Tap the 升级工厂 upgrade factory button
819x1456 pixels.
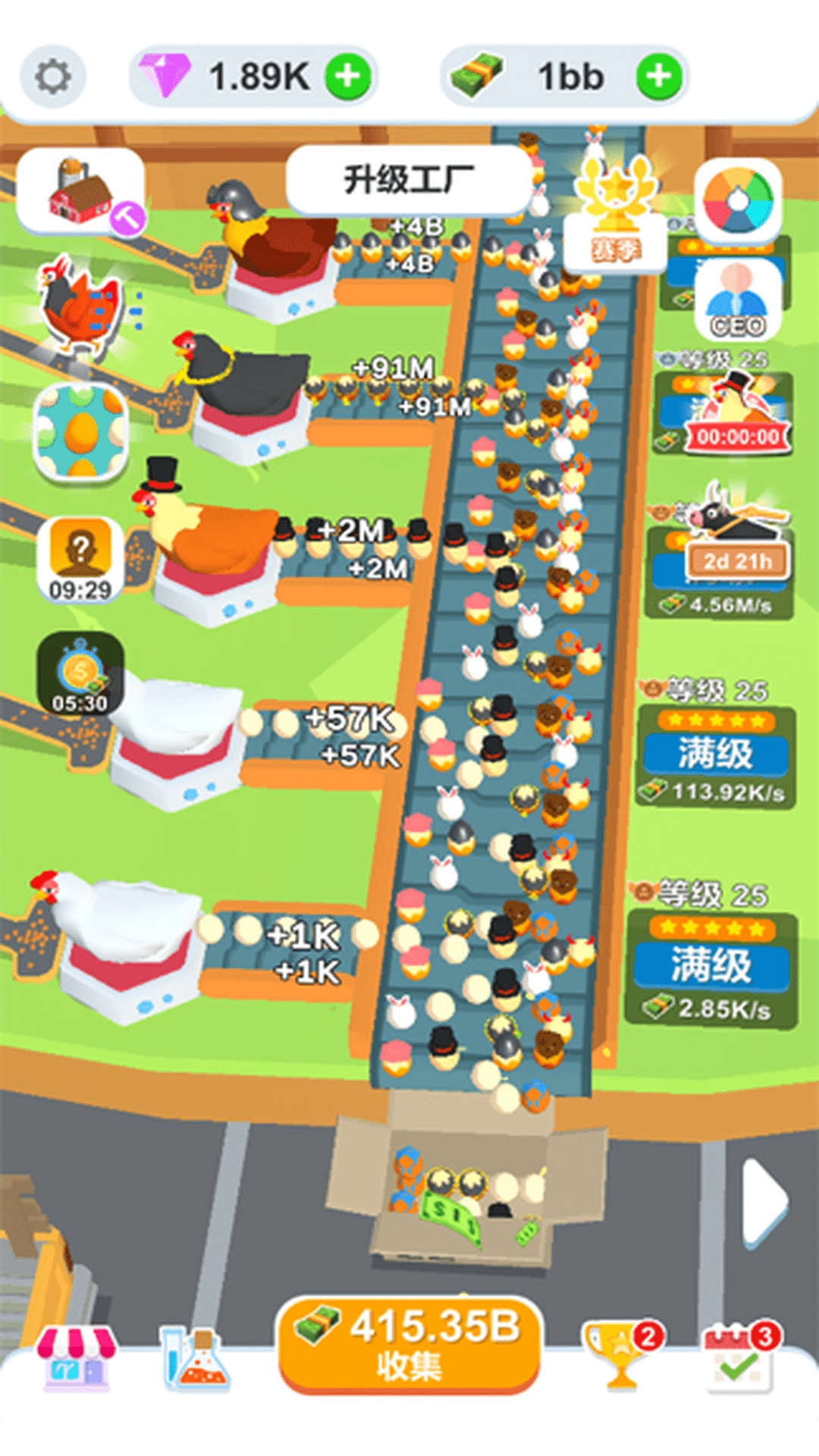pos(409,180)
